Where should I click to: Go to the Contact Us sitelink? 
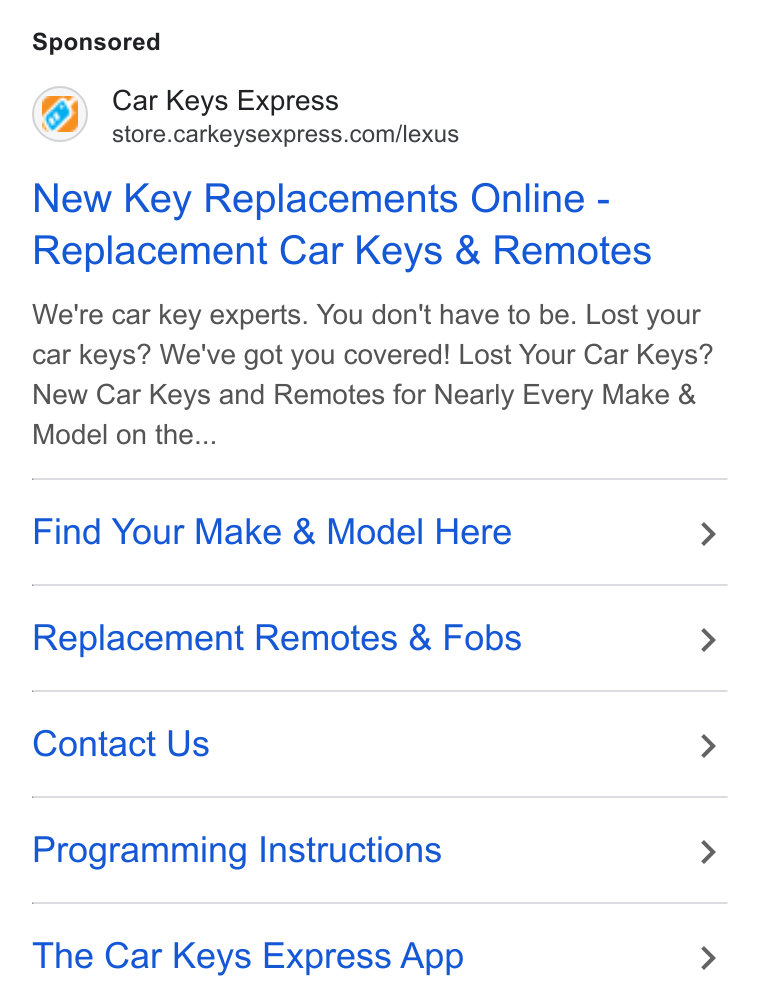click(379, 744)
